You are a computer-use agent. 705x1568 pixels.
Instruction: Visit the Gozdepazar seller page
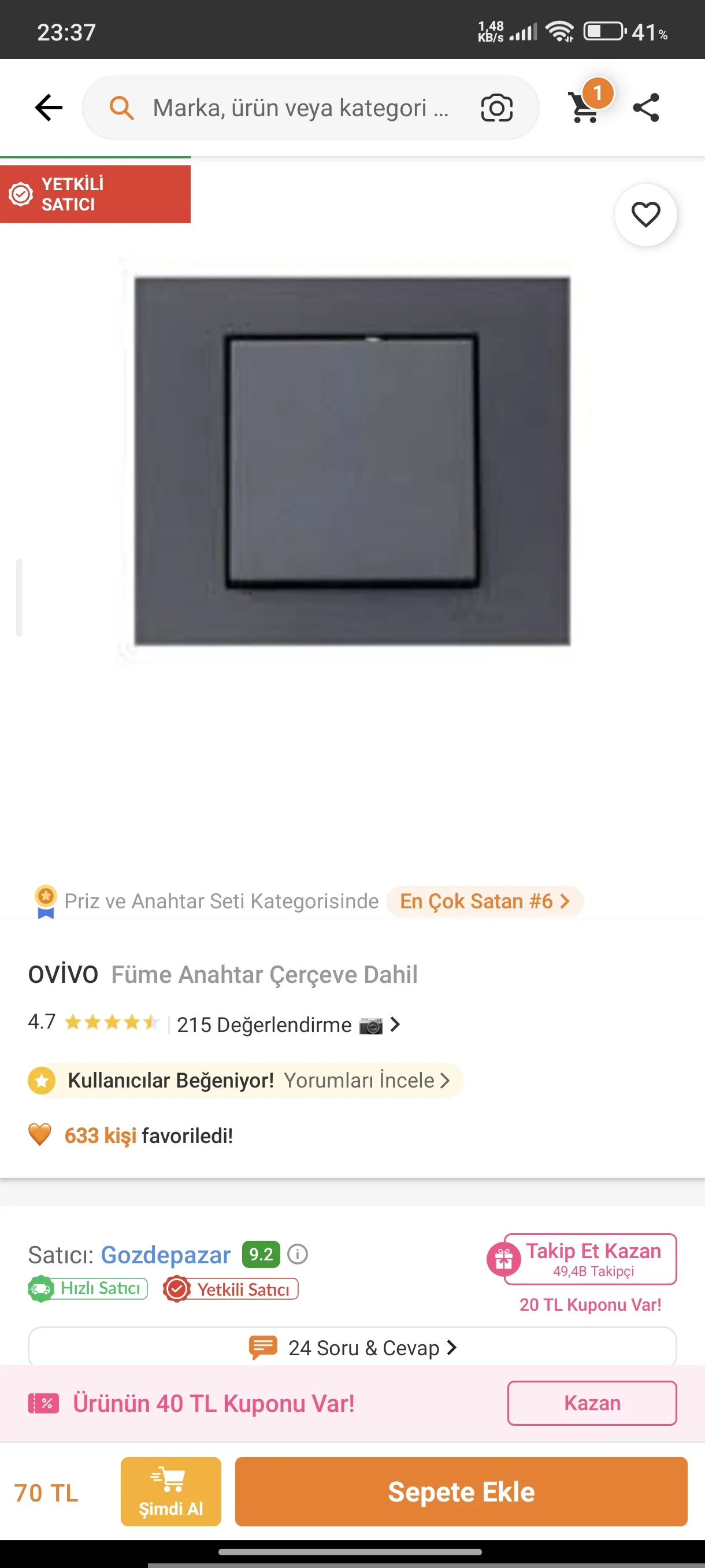coord(165,1255)
